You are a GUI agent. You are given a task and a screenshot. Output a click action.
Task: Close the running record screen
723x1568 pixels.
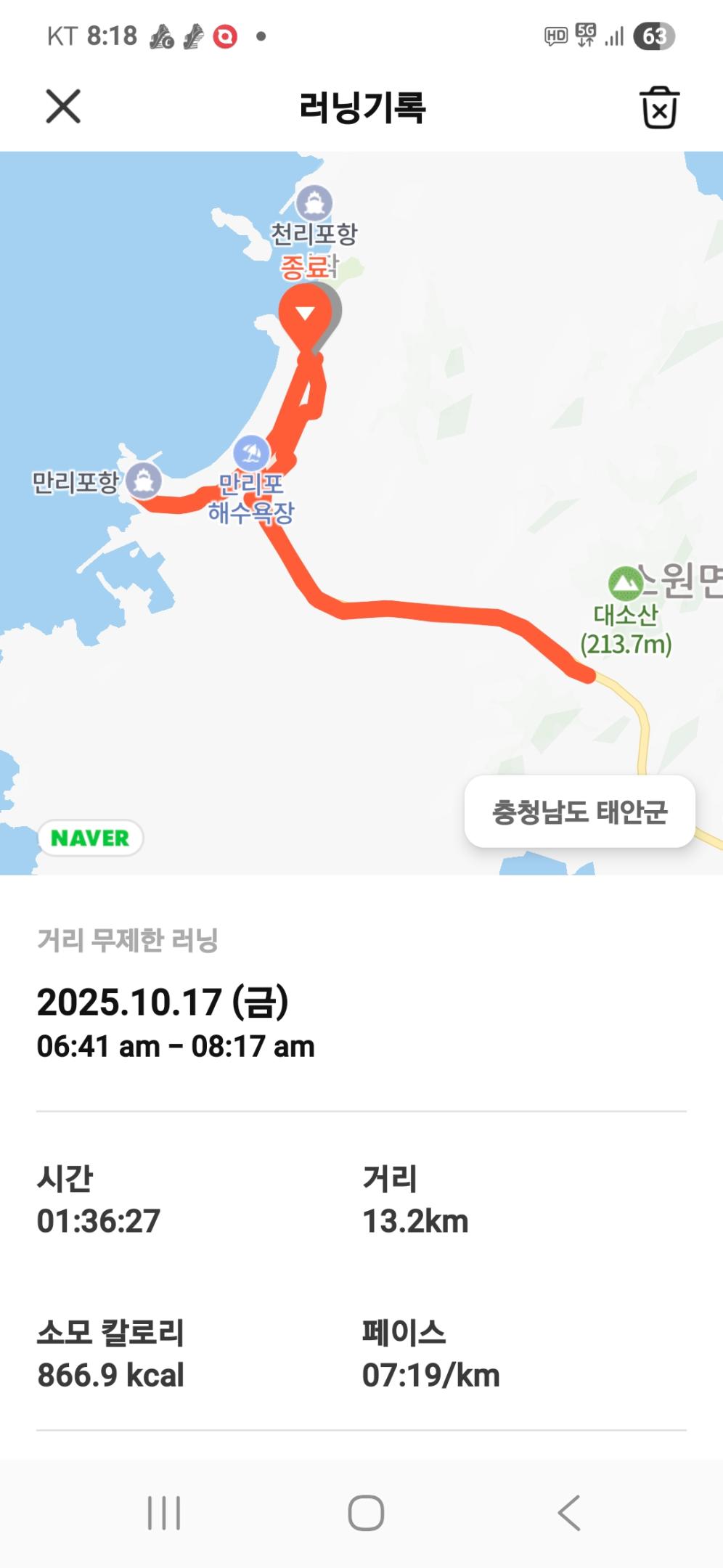(63, 107)
